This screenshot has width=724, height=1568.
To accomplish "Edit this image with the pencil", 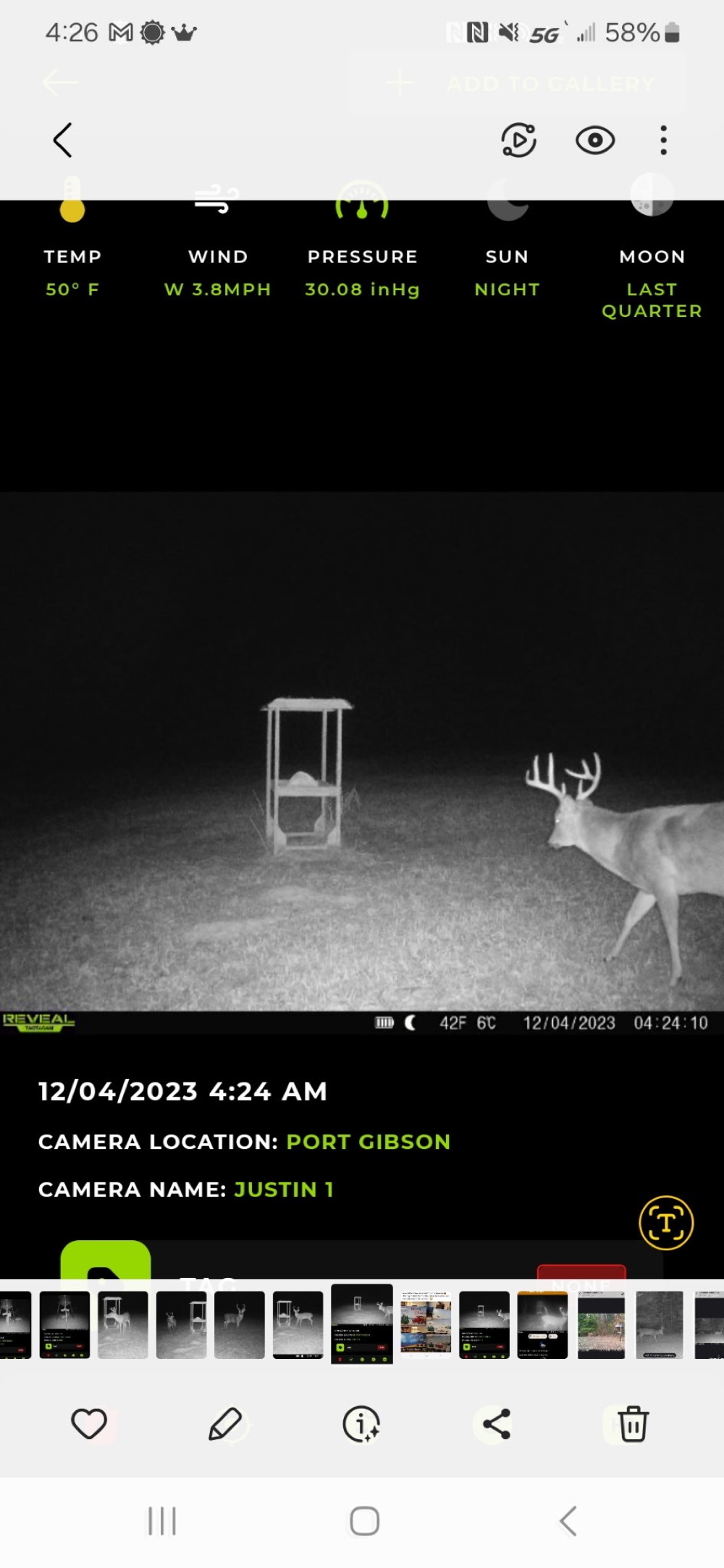I will (225, 1424).
